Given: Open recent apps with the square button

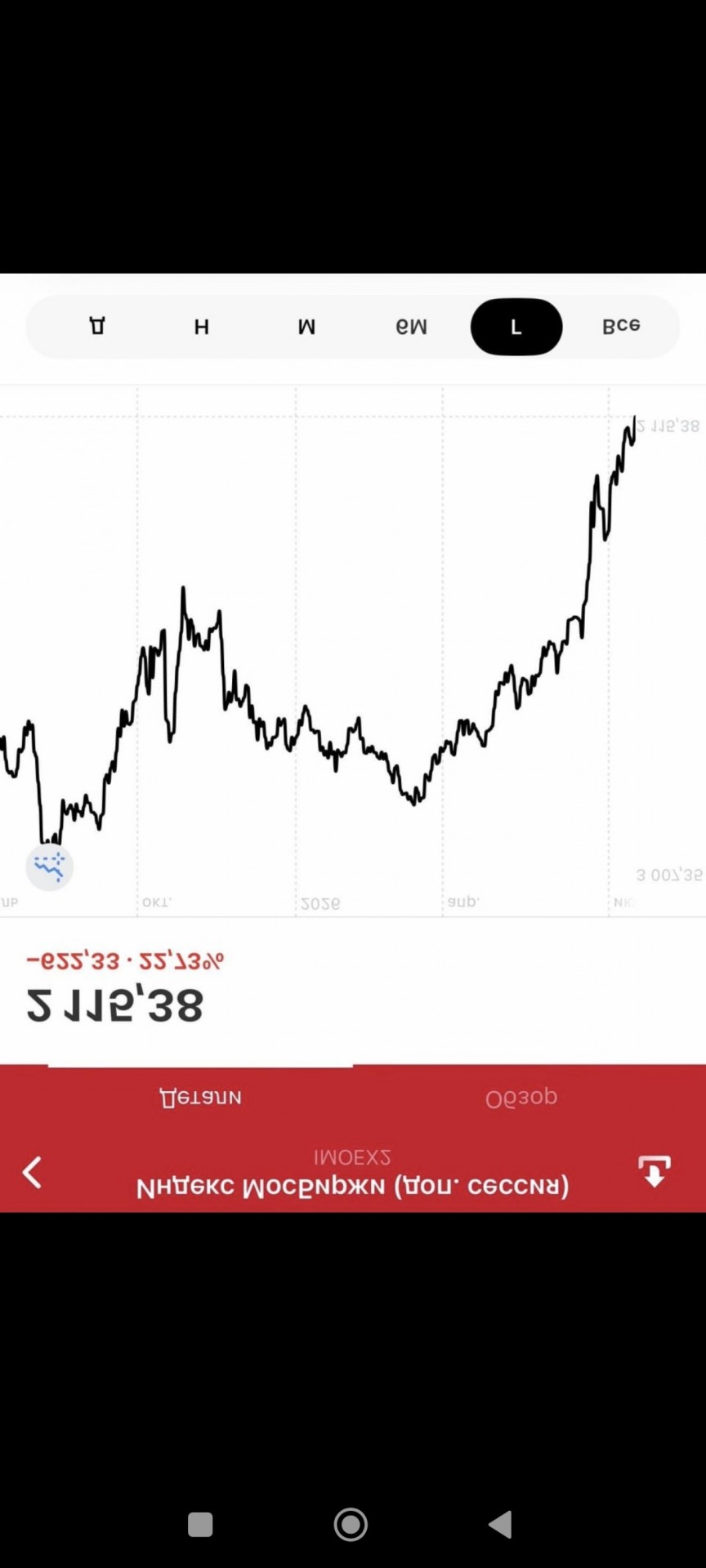Looking at the screenshot, I should pyautogui.click(x=200, y=1525).
